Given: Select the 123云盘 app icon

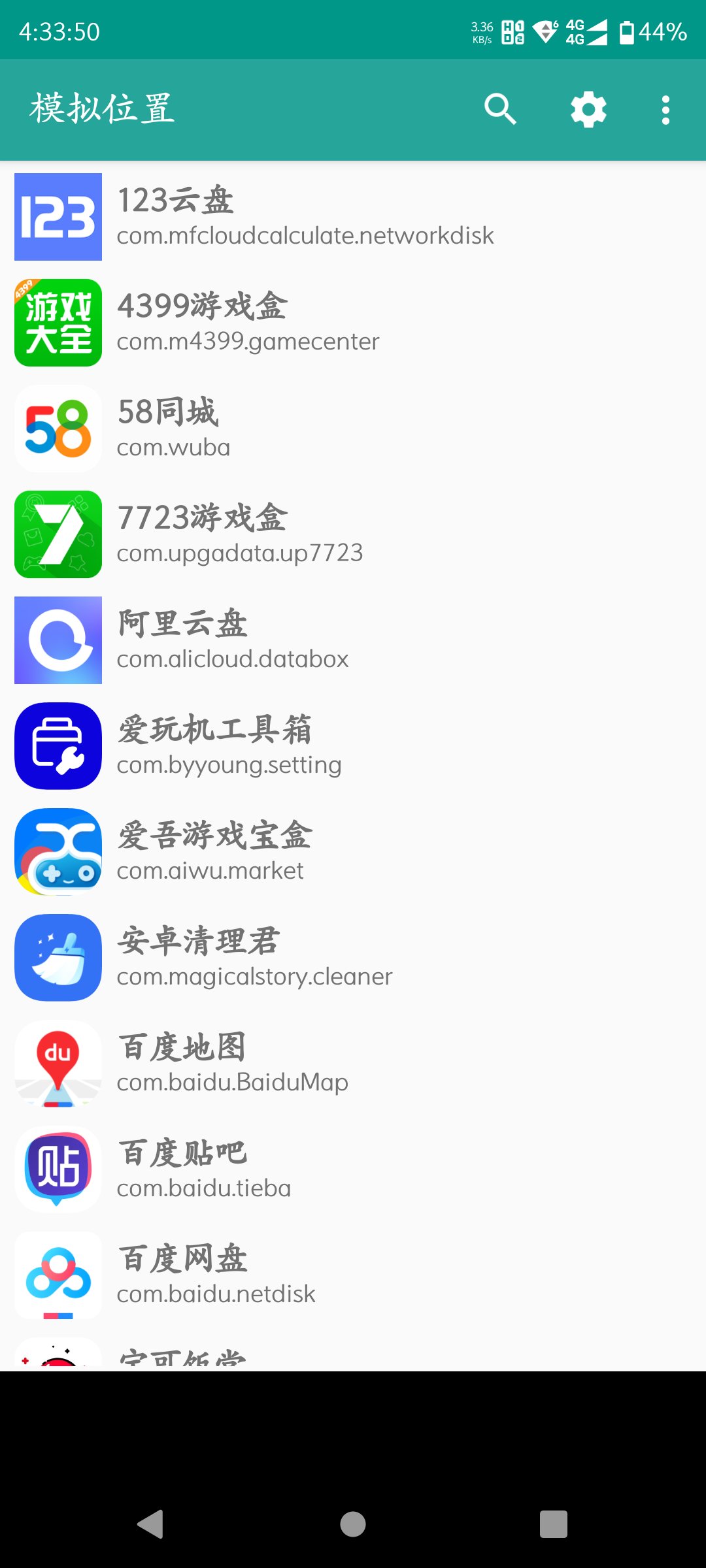Looking at the screenshot, I should pos(58,216).
